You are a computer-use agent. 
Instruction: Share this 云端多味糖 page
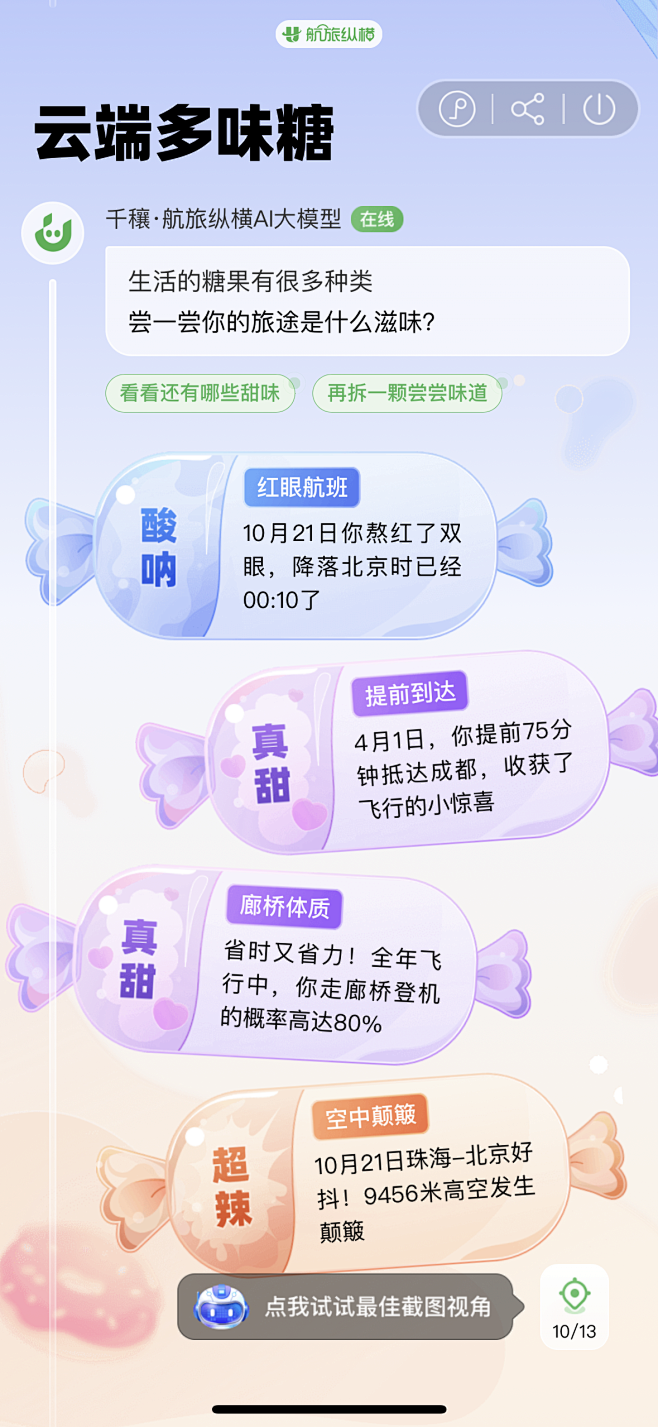tap(528, 109)
